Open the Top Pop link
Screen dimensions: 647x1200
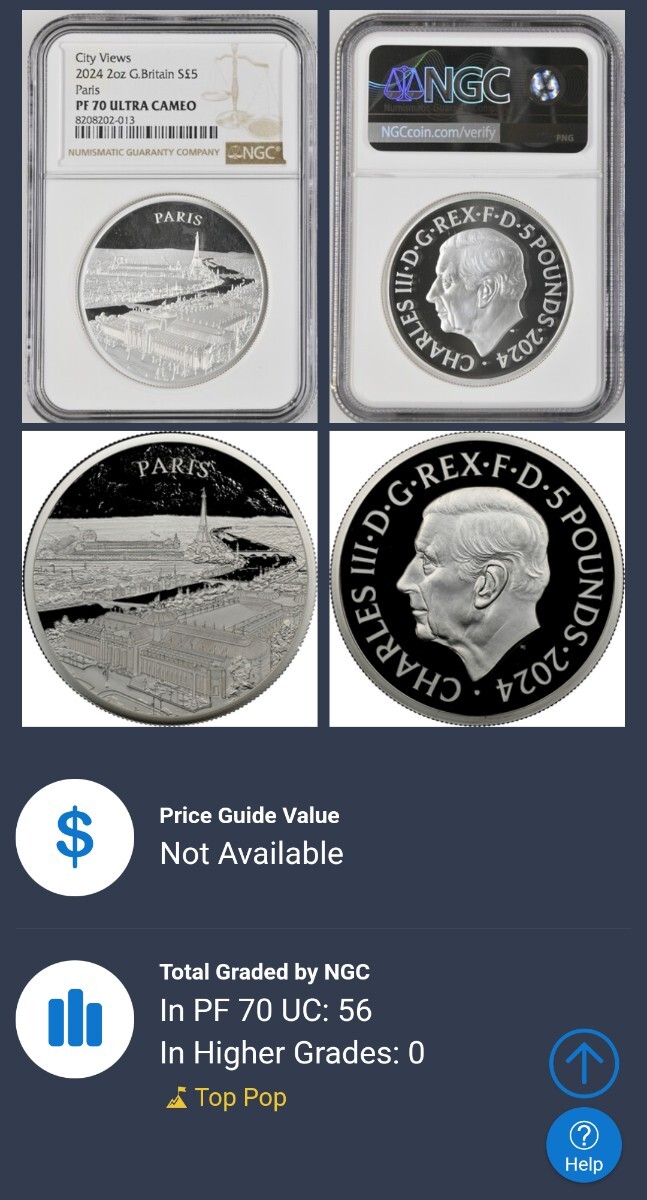226,1097
